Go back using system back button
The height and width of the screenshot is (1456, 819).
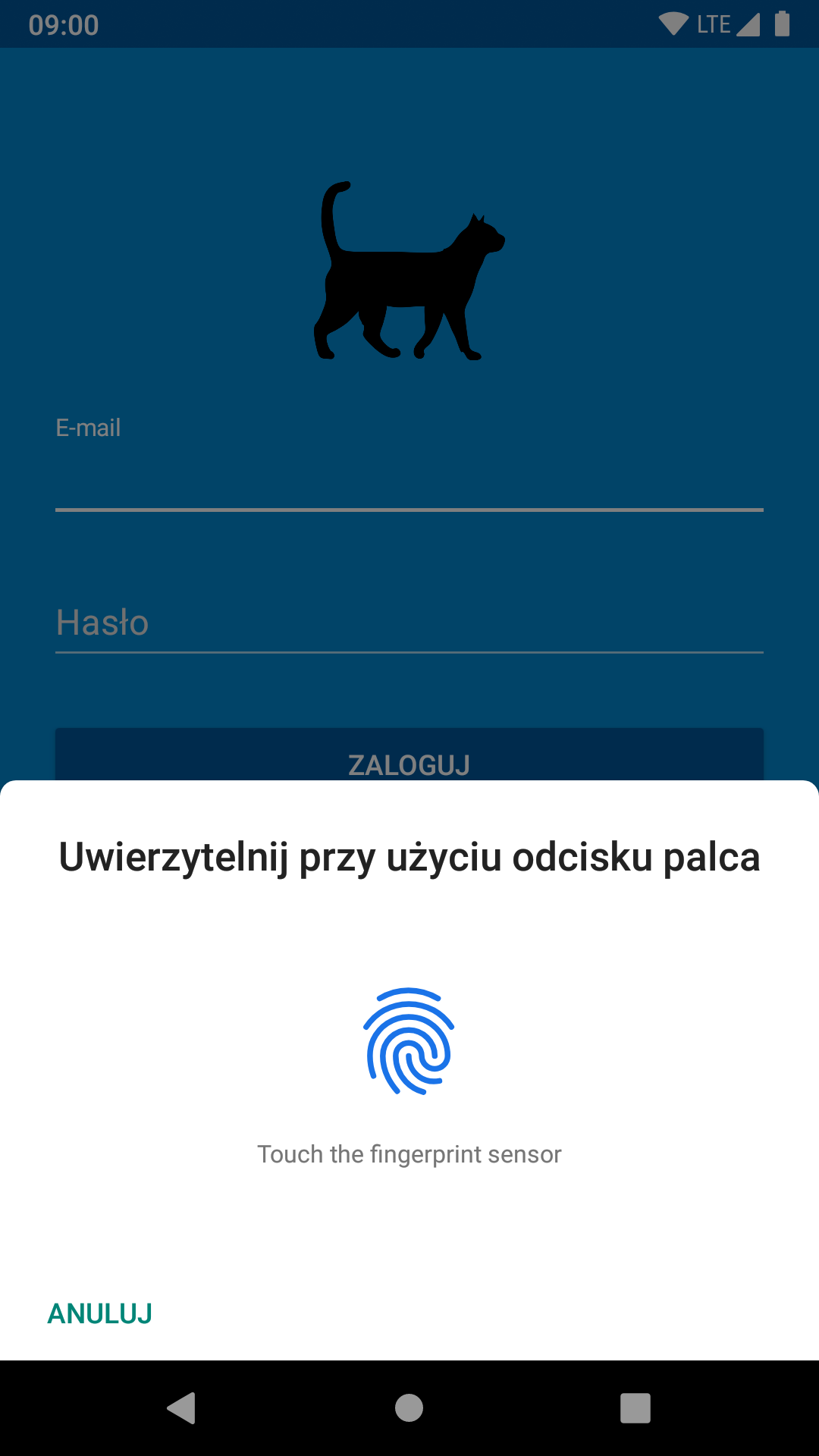tap(182, 1408)
